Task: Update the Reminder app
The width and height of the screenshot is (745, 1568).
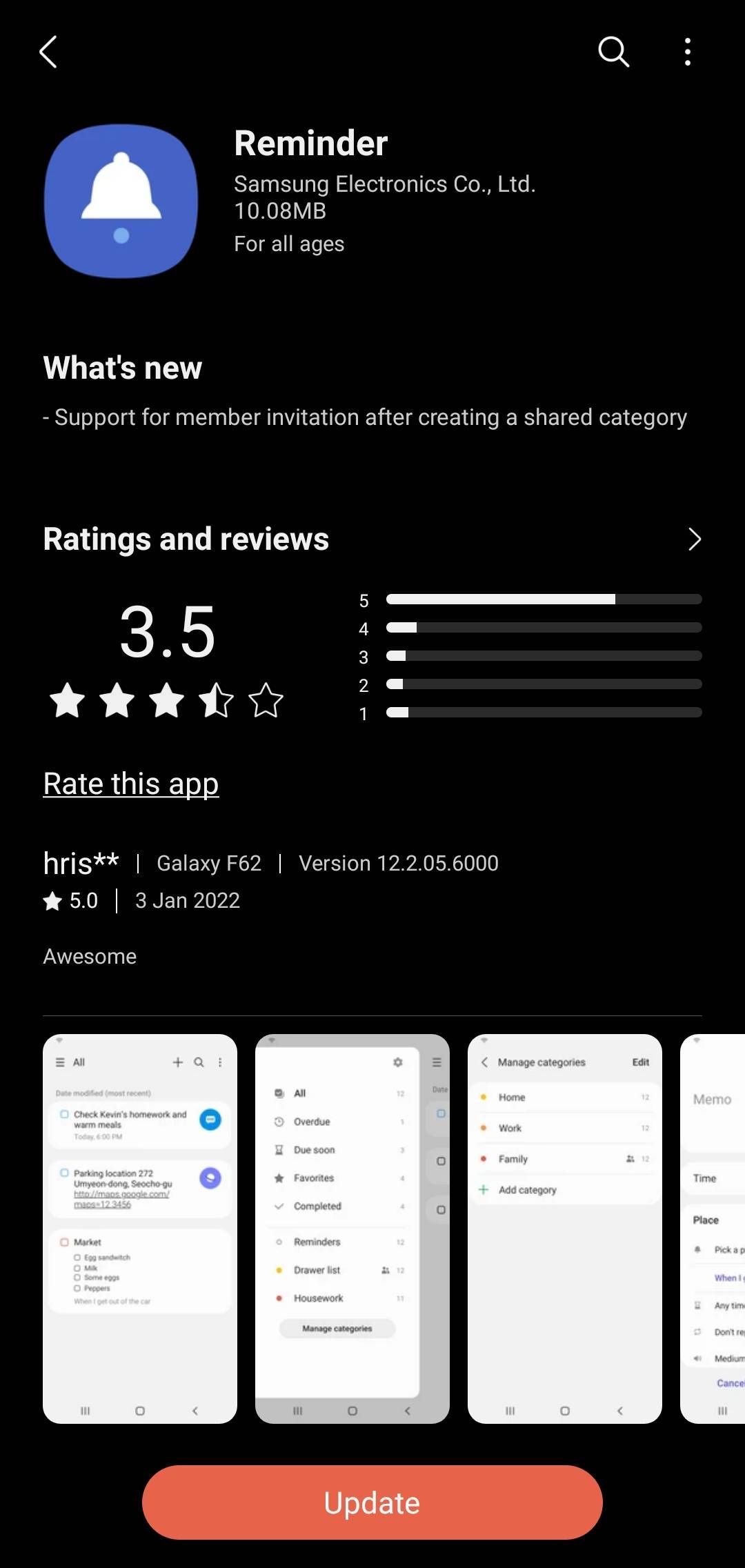Action: point(372,1502)
